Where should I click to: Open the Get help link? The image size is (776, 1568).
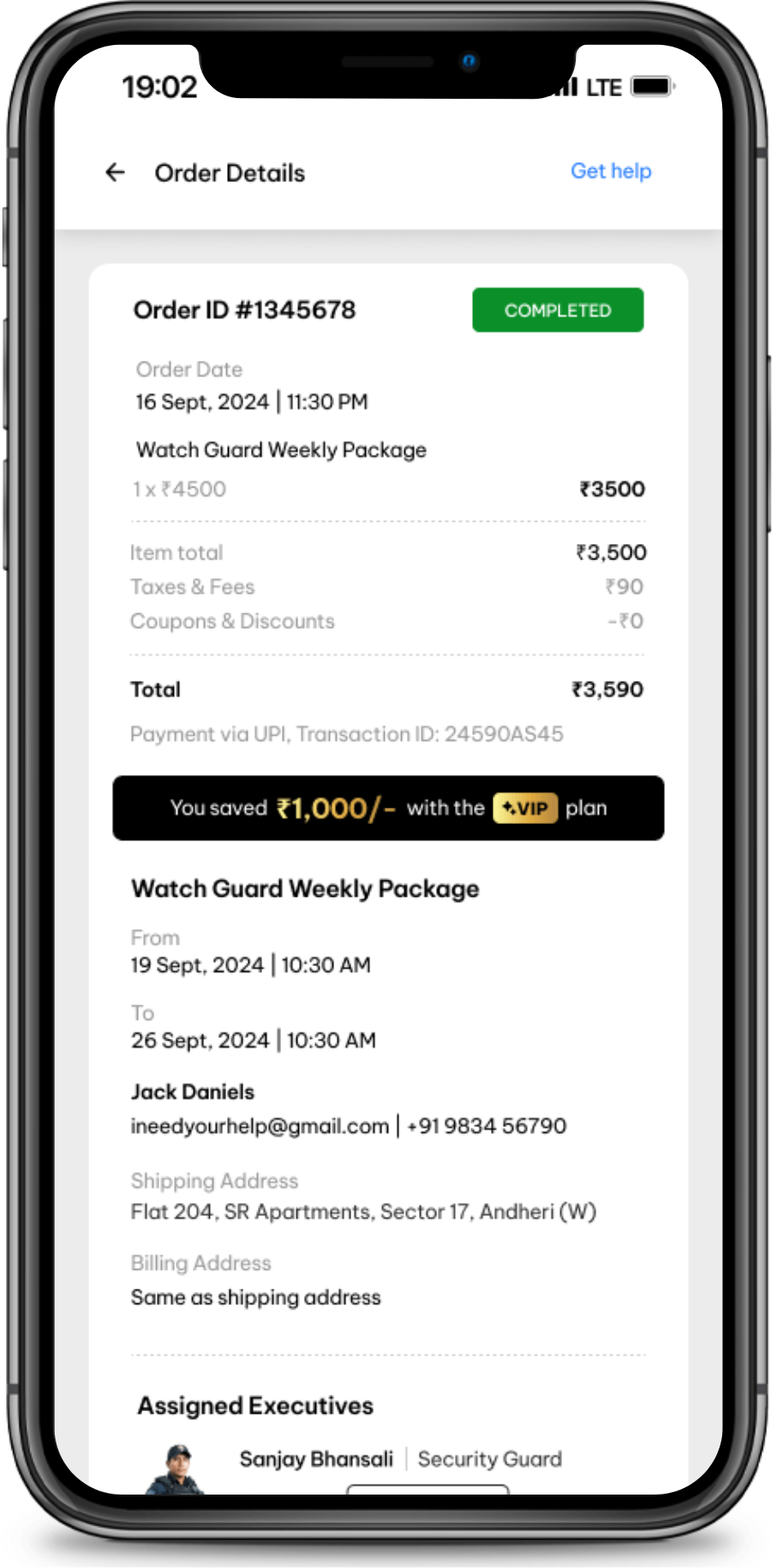click(x=610, y=171)
